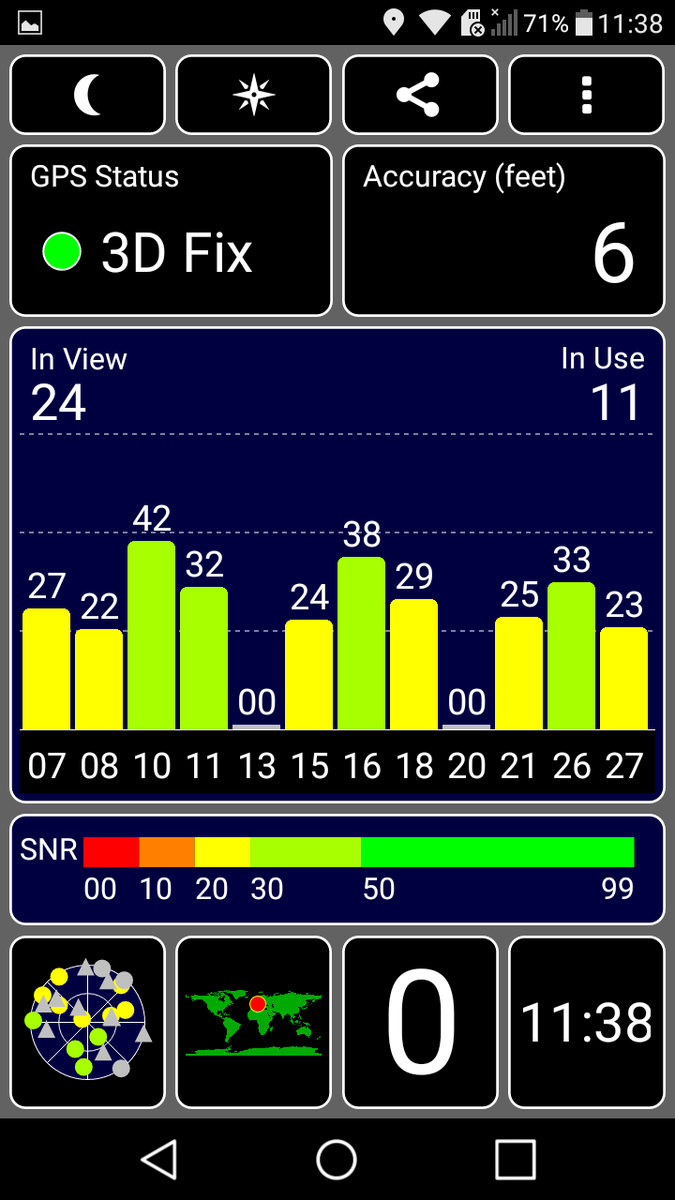Go back using the navigation bar
Screen dimensions: 675x1200
click(x=159, y=1160)
